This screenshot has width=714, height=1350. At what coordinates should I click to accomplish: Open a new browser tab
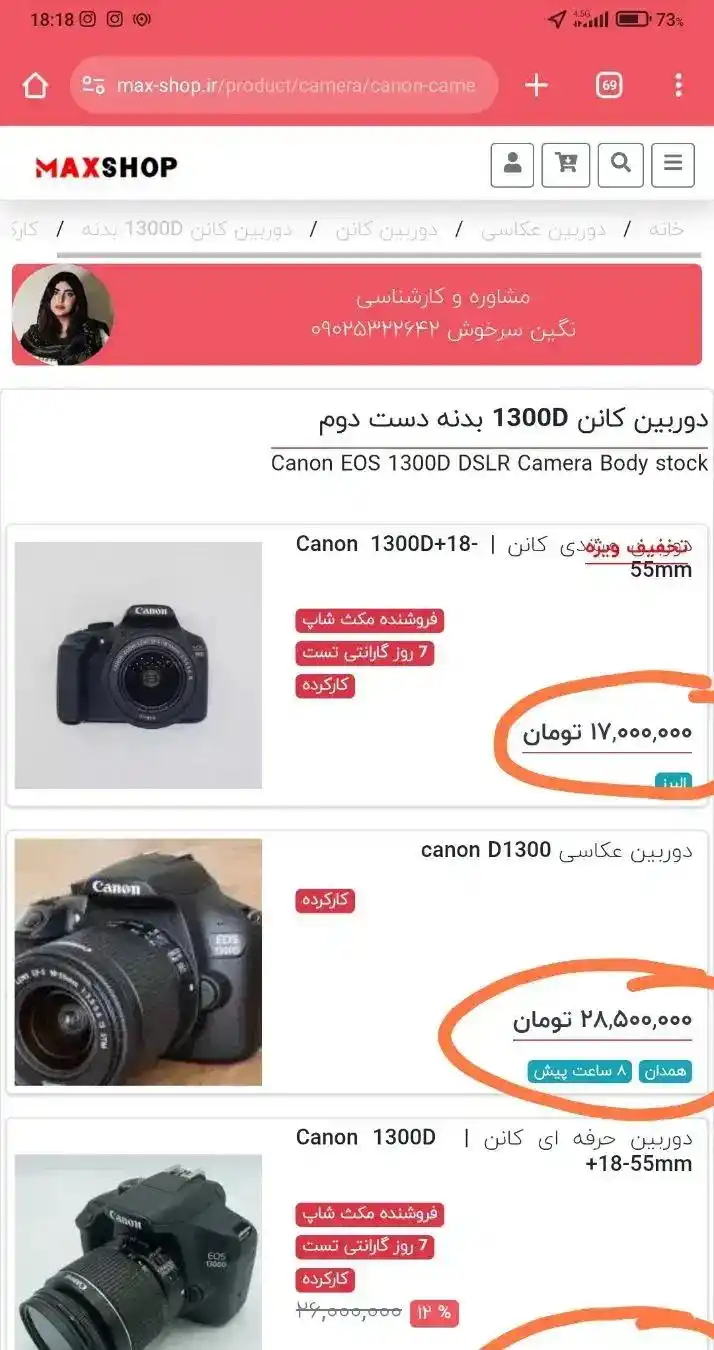tap(537, 86)
